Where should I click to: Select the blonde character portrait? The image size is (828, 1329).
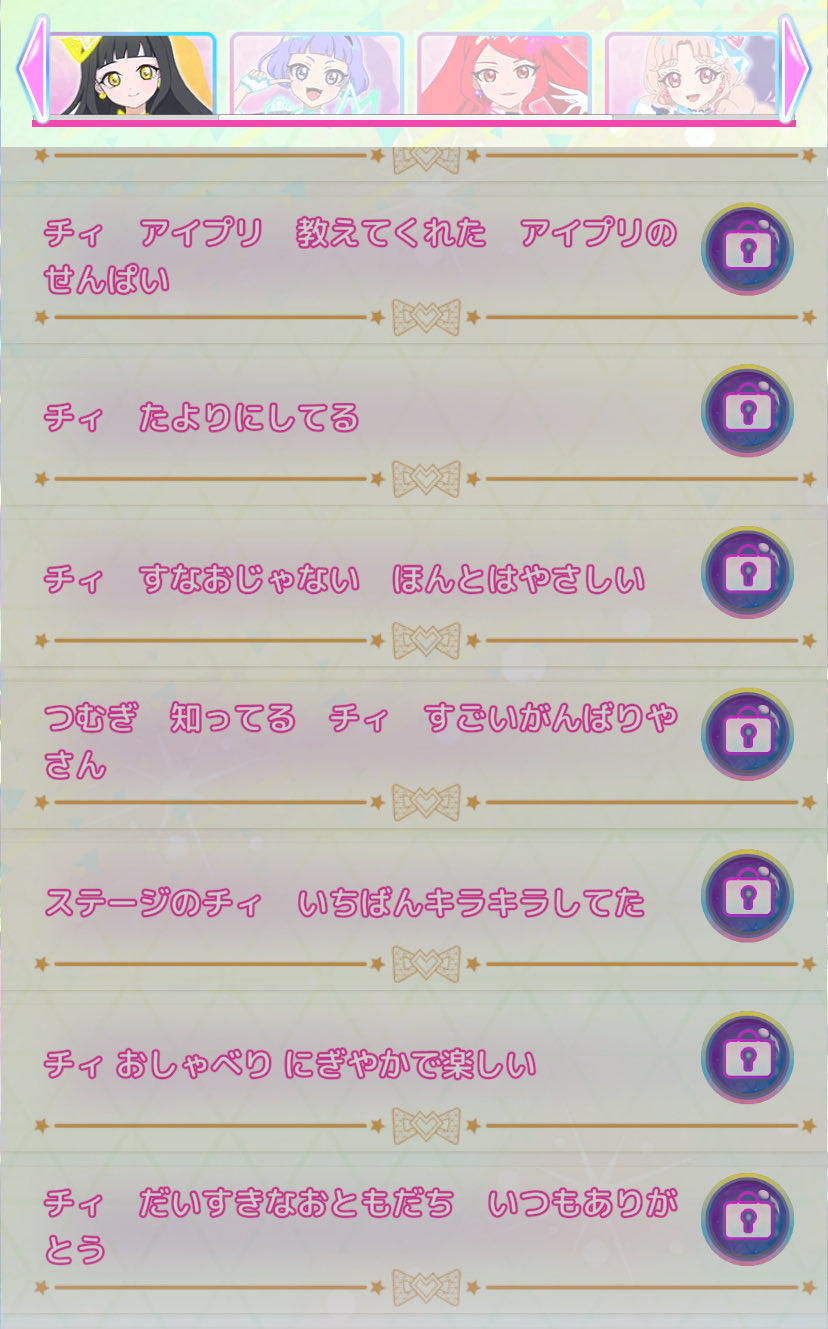click(x=690, y=75)
